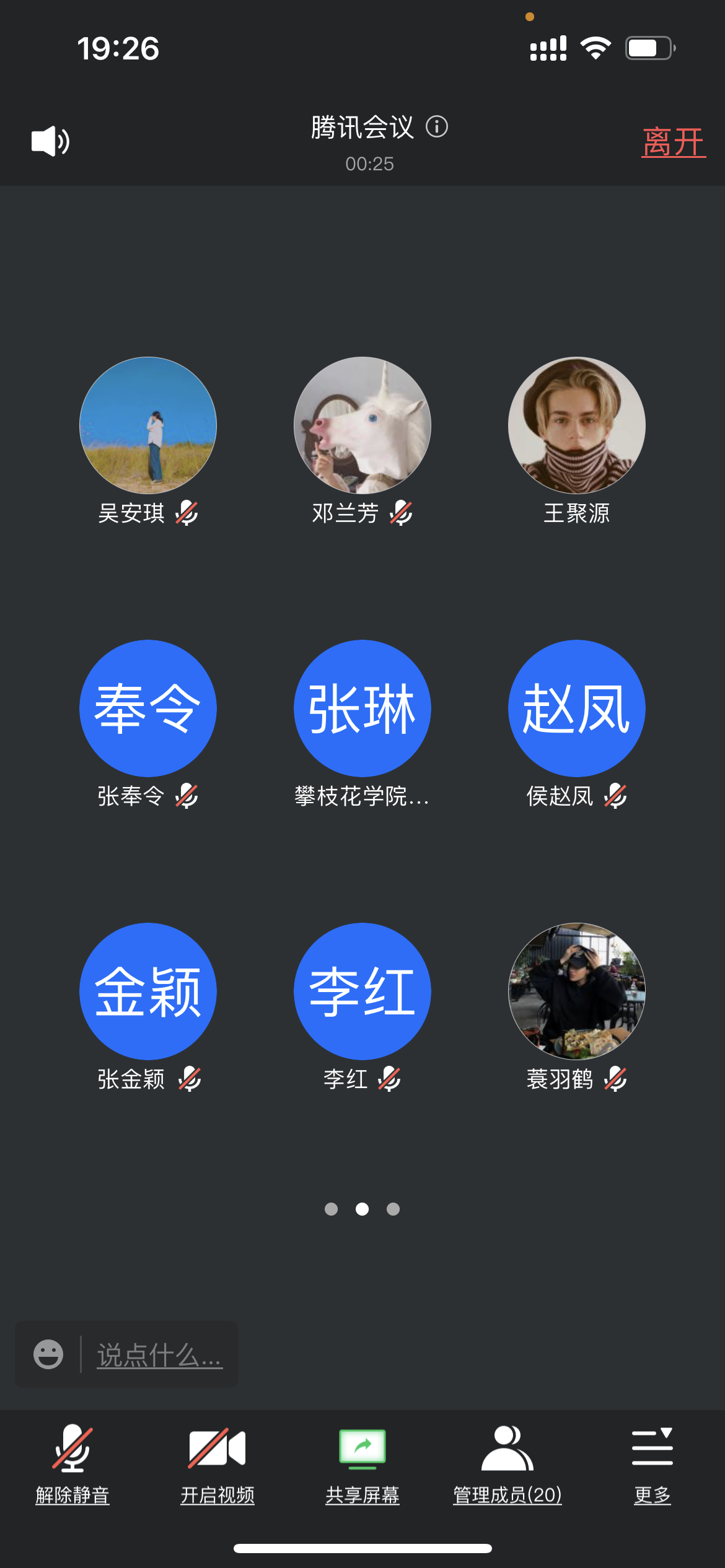Viewport: 725px width, 1568px height.
Task: Toggle the speaker audio output icon
Action: click(x=50, y=141)
